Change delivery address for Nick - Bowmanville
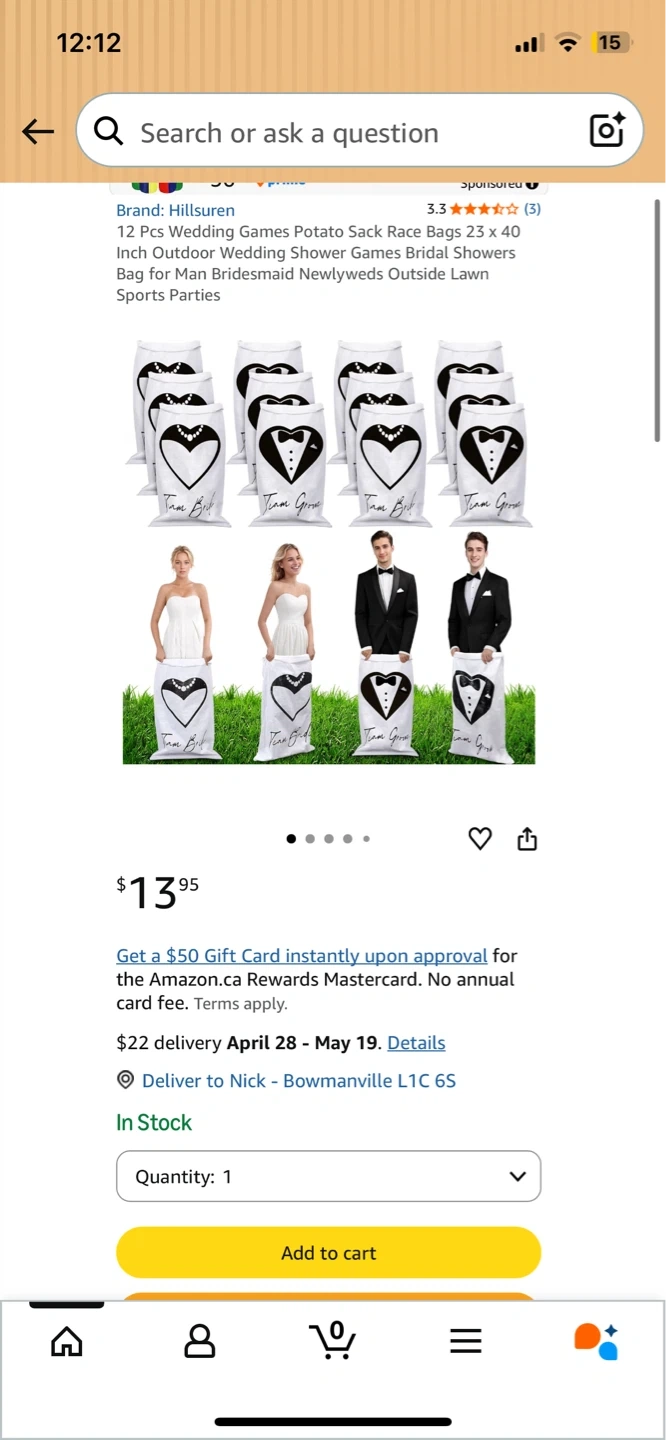 point(298,1081)
